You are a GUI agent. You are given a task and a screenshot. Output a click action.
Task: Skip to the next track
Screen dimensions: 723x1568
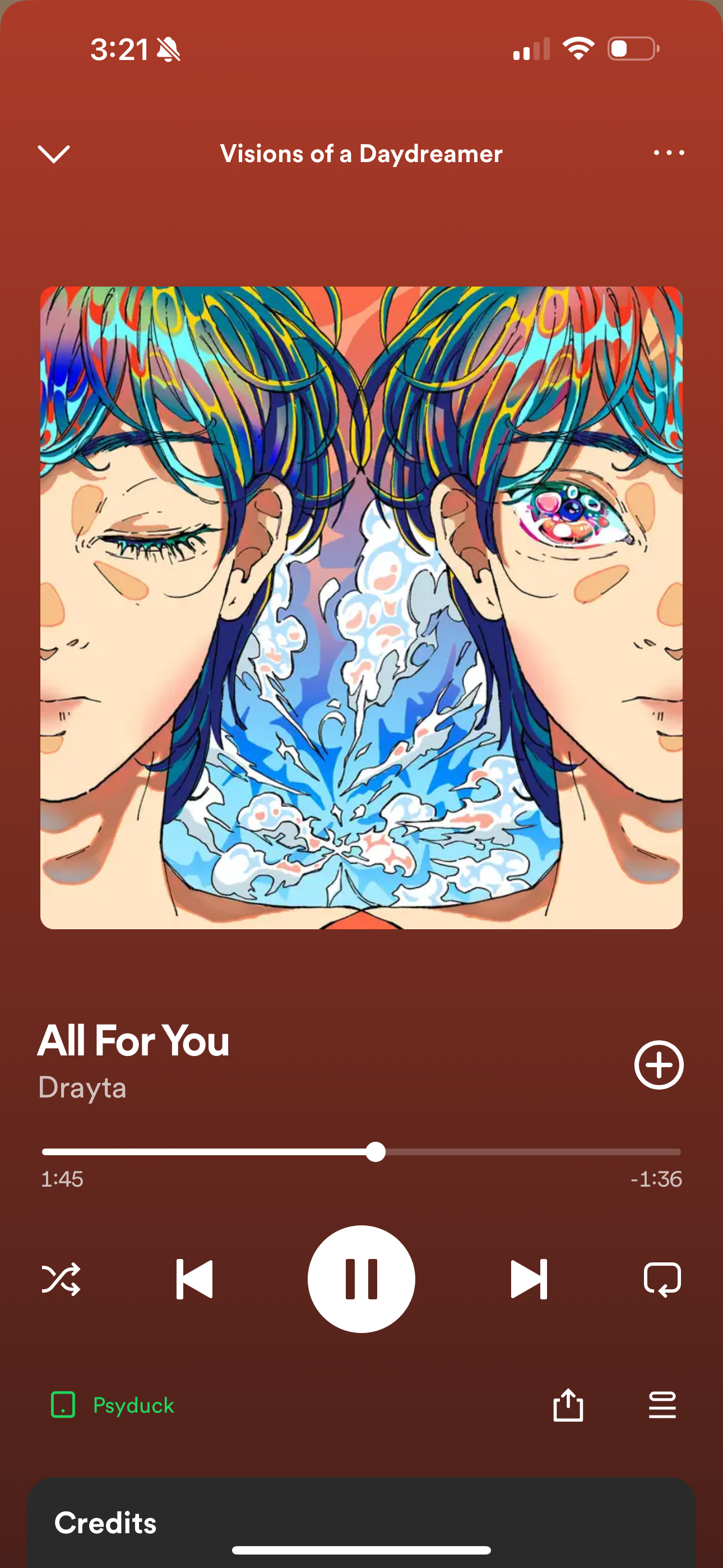click(x=529, y=1279)
